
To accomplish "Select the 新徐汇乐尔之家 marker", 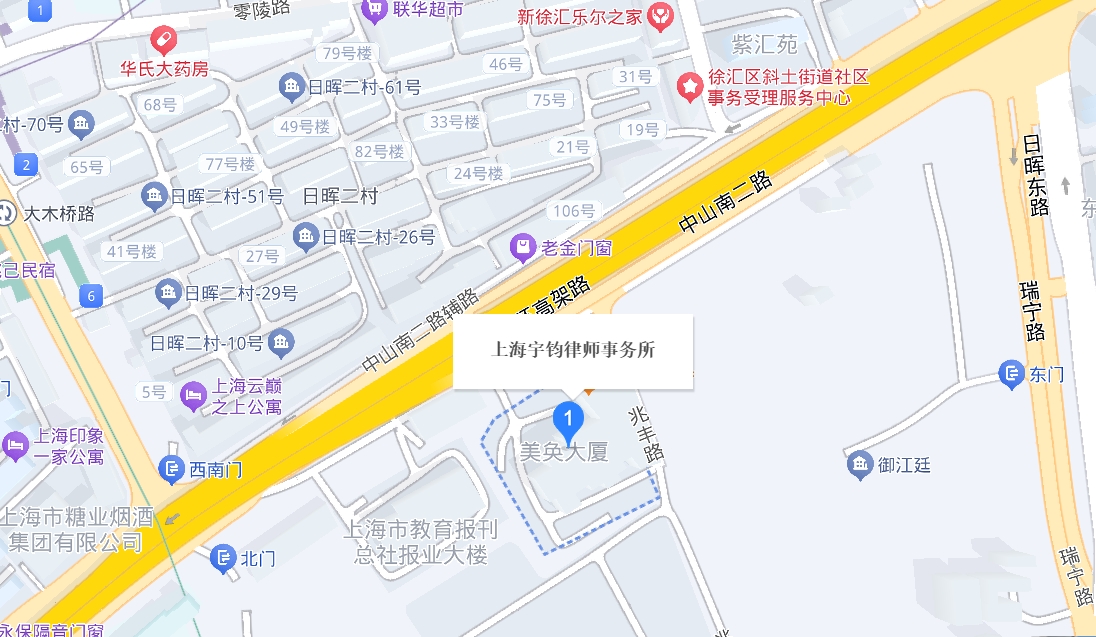I will tap(659, 15).
